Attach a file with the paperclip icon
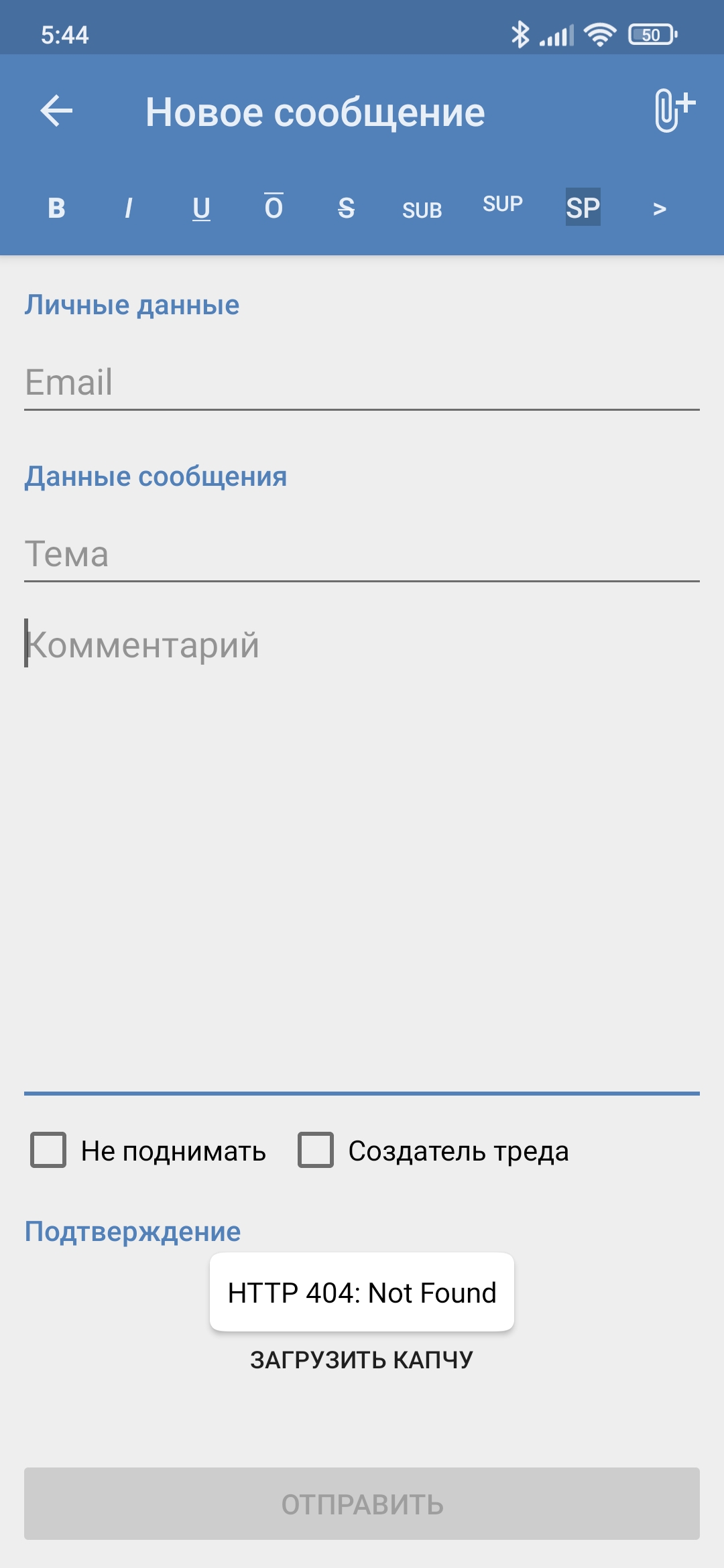The width and height of the screenshot is (724, 1568). [674, 111]
